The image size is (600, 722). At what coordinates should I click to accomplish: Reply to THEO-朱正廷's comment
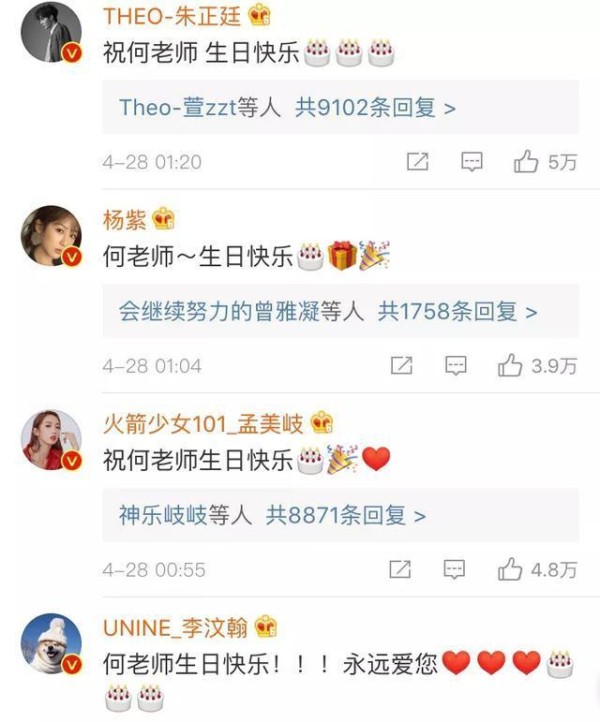[x=472, y=162]
